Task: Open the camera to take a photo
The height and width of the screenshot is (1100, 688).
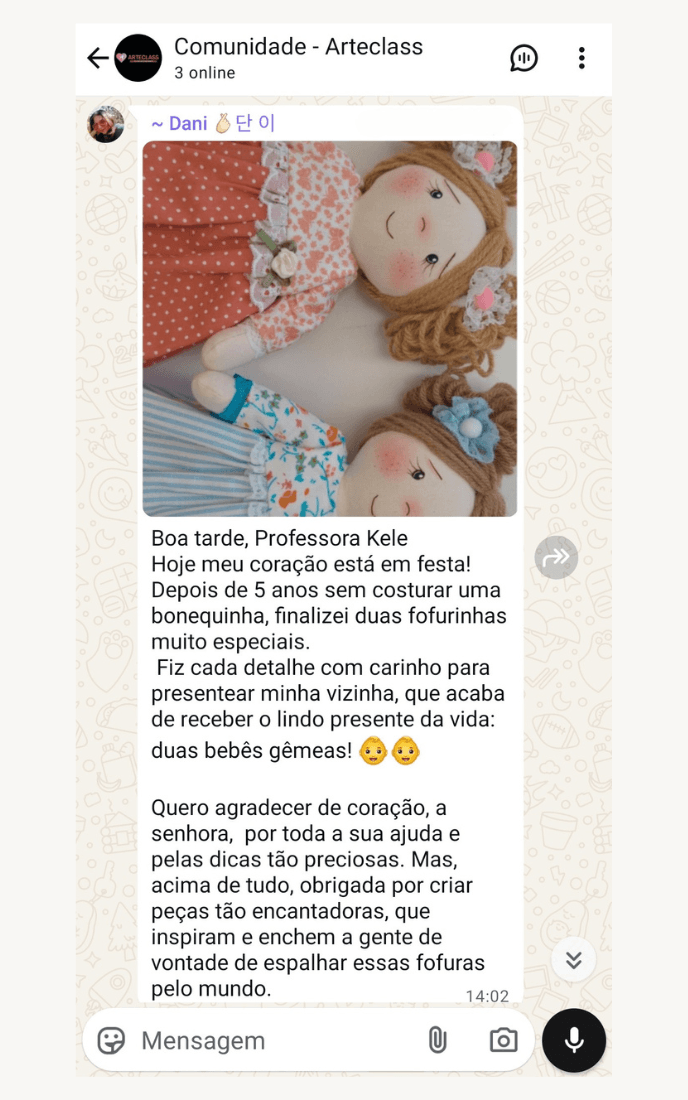Action: coord(503,1040)
